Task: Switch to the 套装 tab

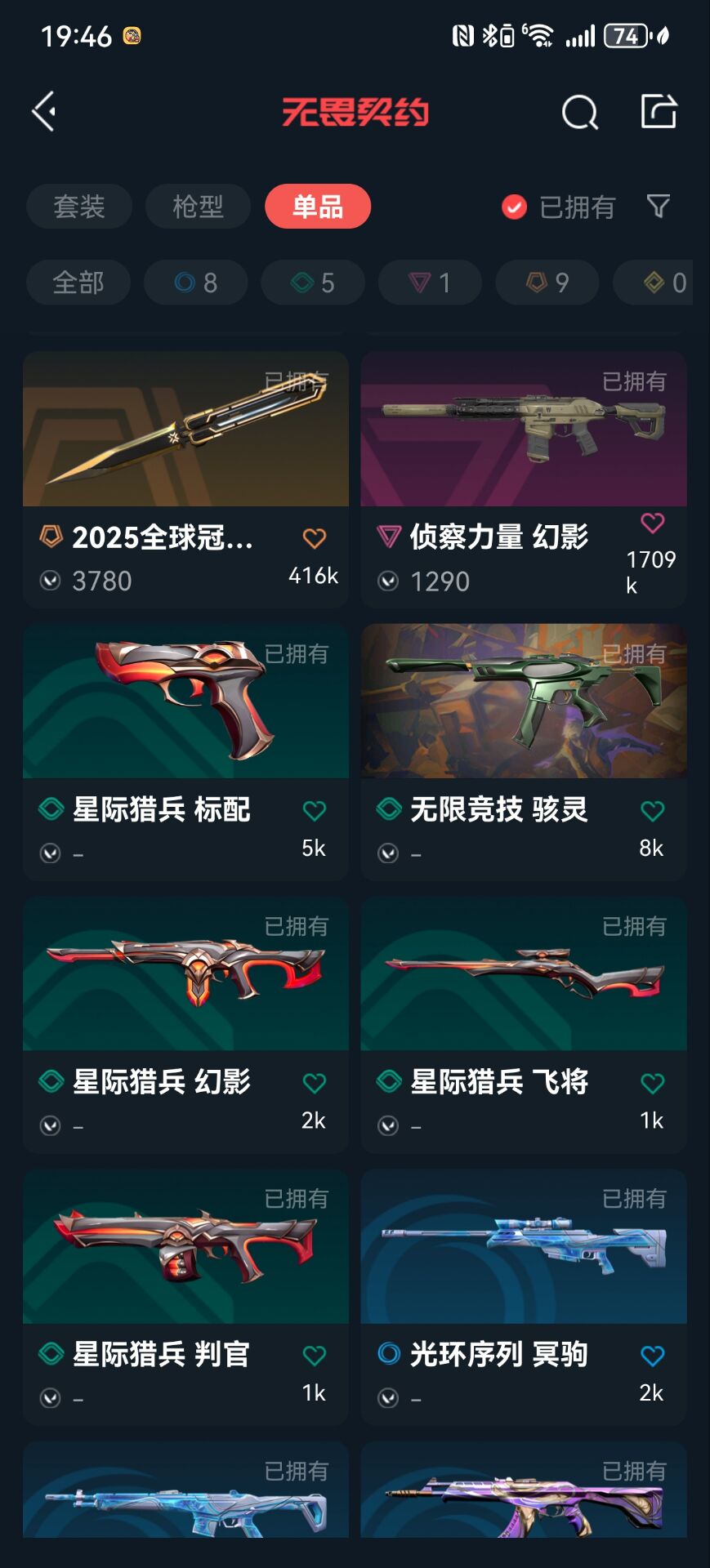Action: tap(79, 207)
